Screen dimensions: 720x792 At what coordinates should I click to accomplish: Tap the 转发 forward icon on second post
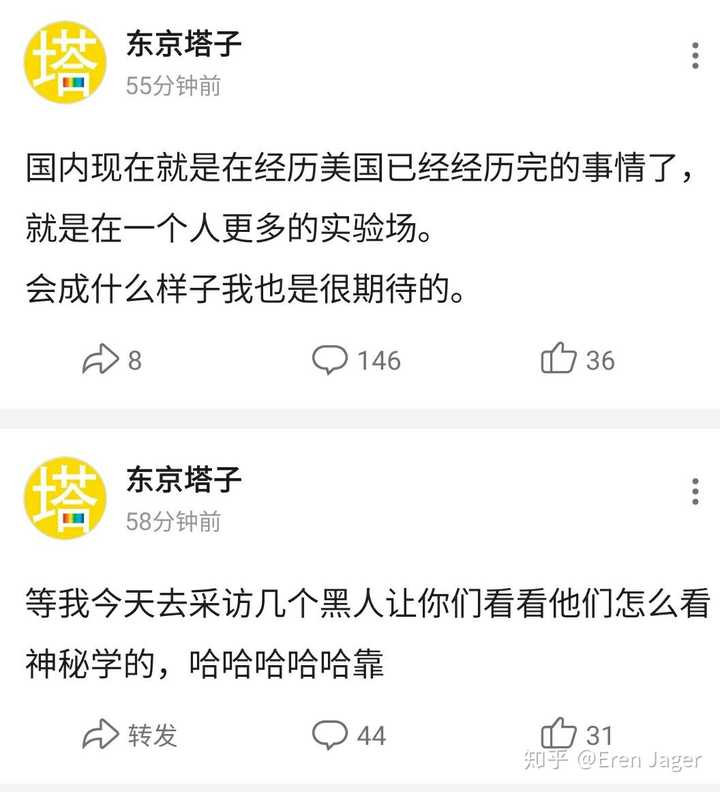(102, 734)
